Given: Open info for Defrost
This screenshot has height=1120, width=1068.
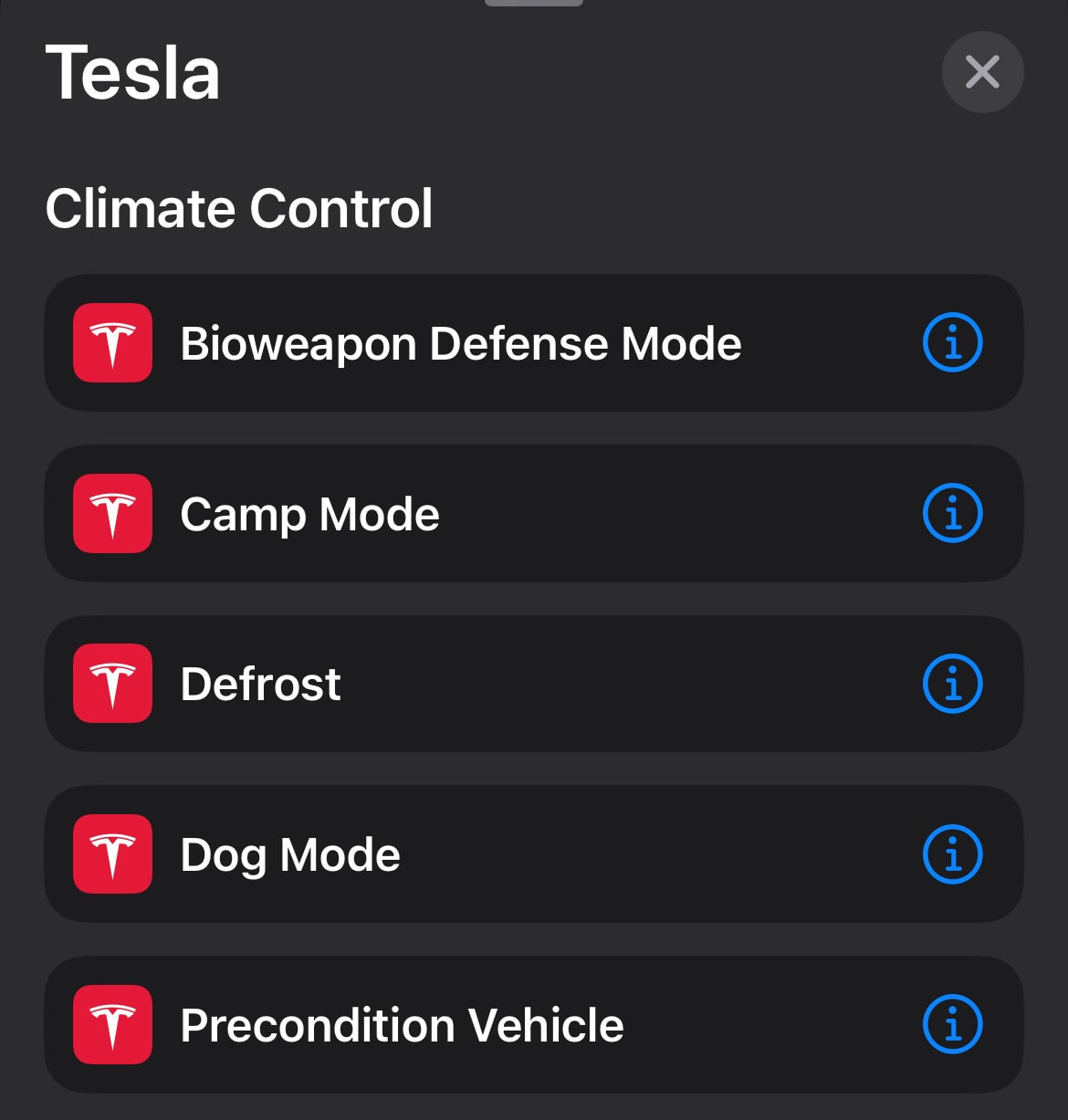Looking at the screenshot, I should (x=952, y=683).
